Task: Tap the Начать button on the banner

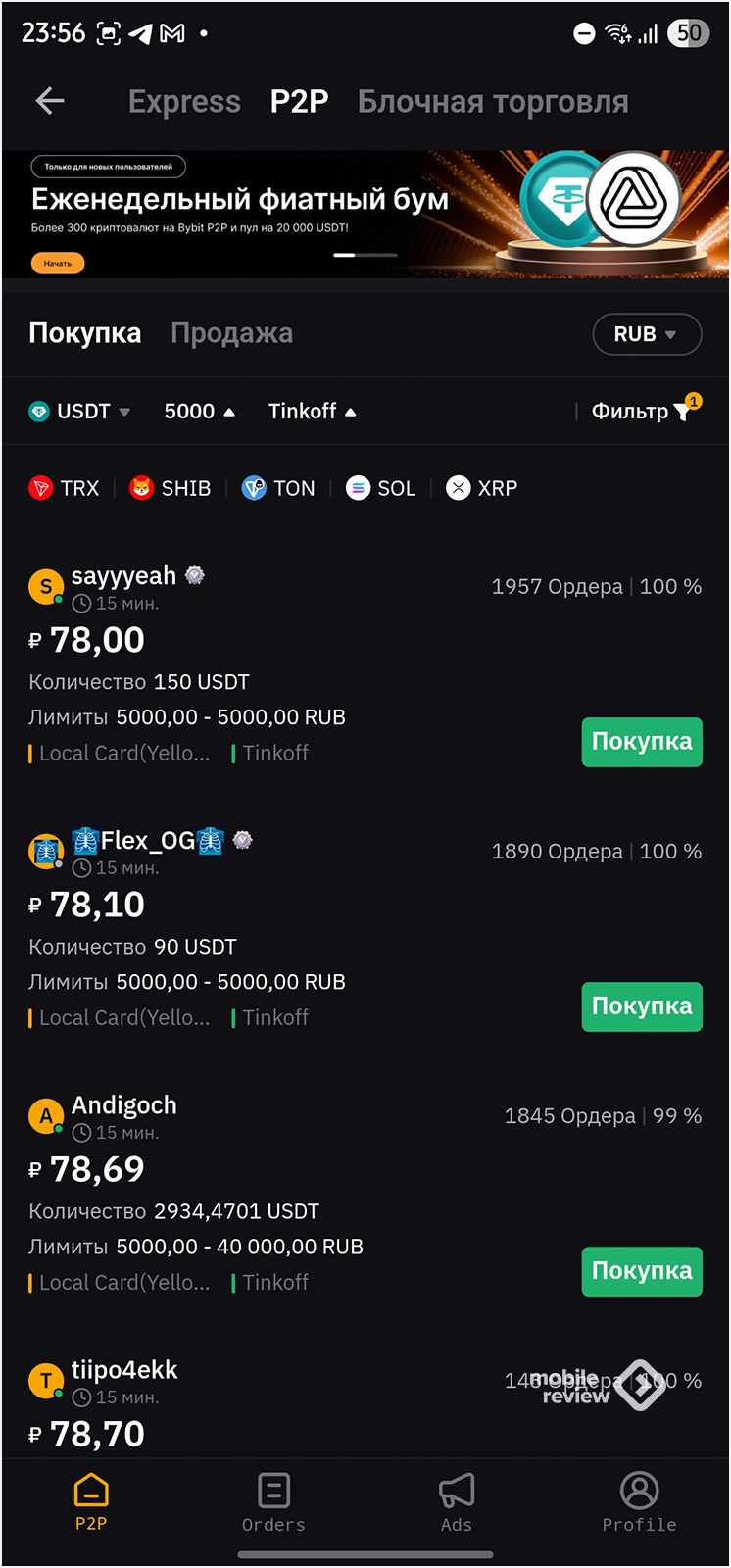Action: pyautogui.click(x=58, y=263)
